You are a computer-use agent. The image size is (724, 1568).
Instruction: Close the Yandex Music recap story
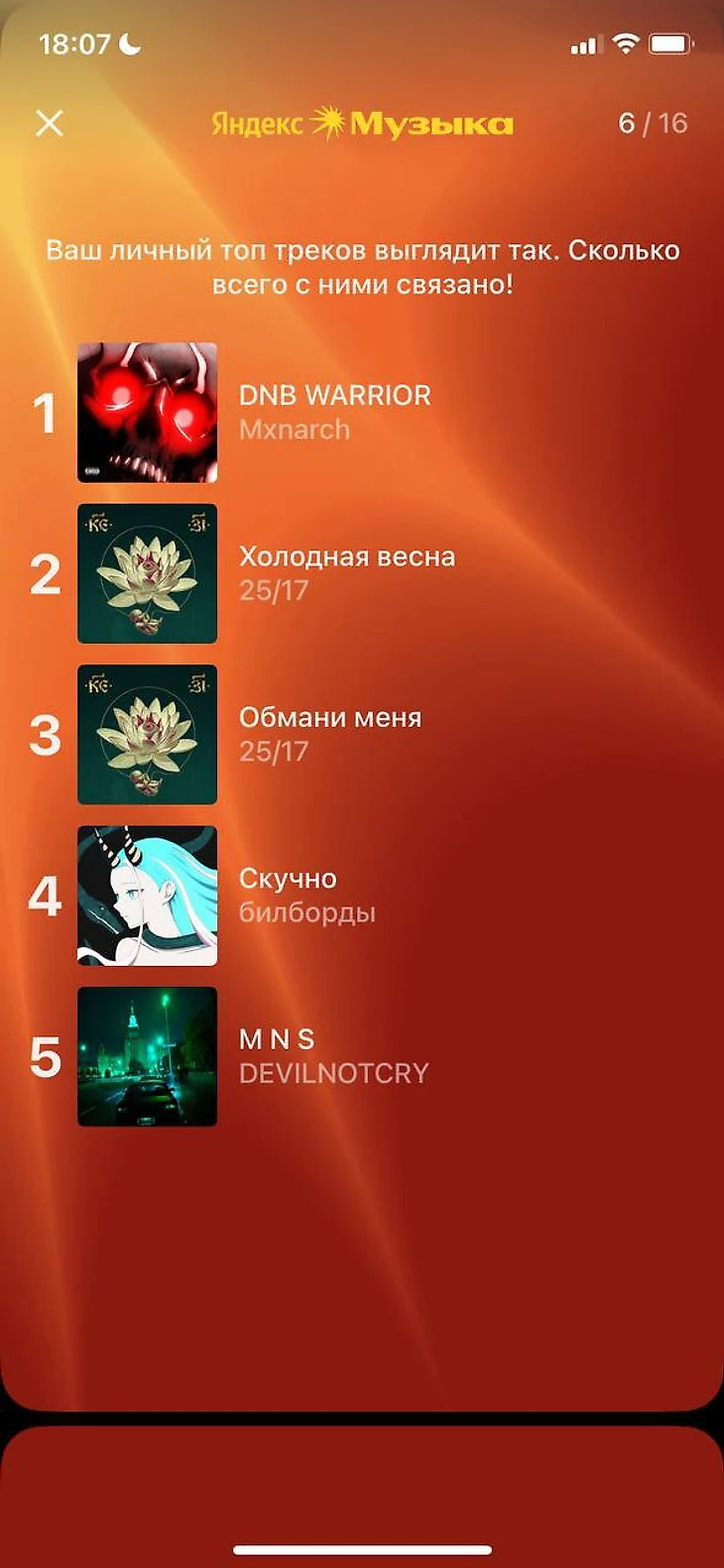(x=50, y=123)
